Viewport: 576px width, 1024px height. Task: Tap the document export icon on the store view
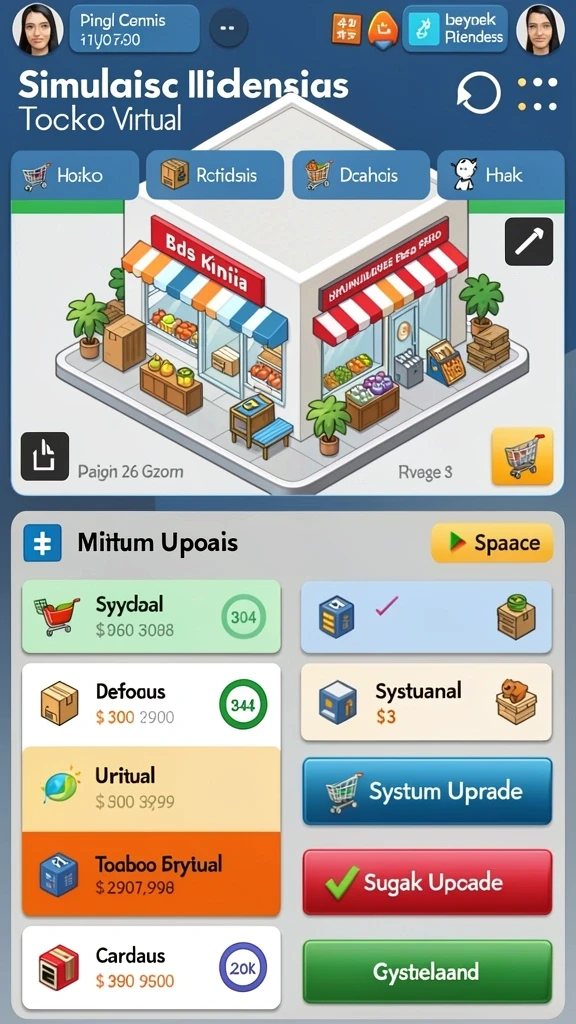(44, 456)
